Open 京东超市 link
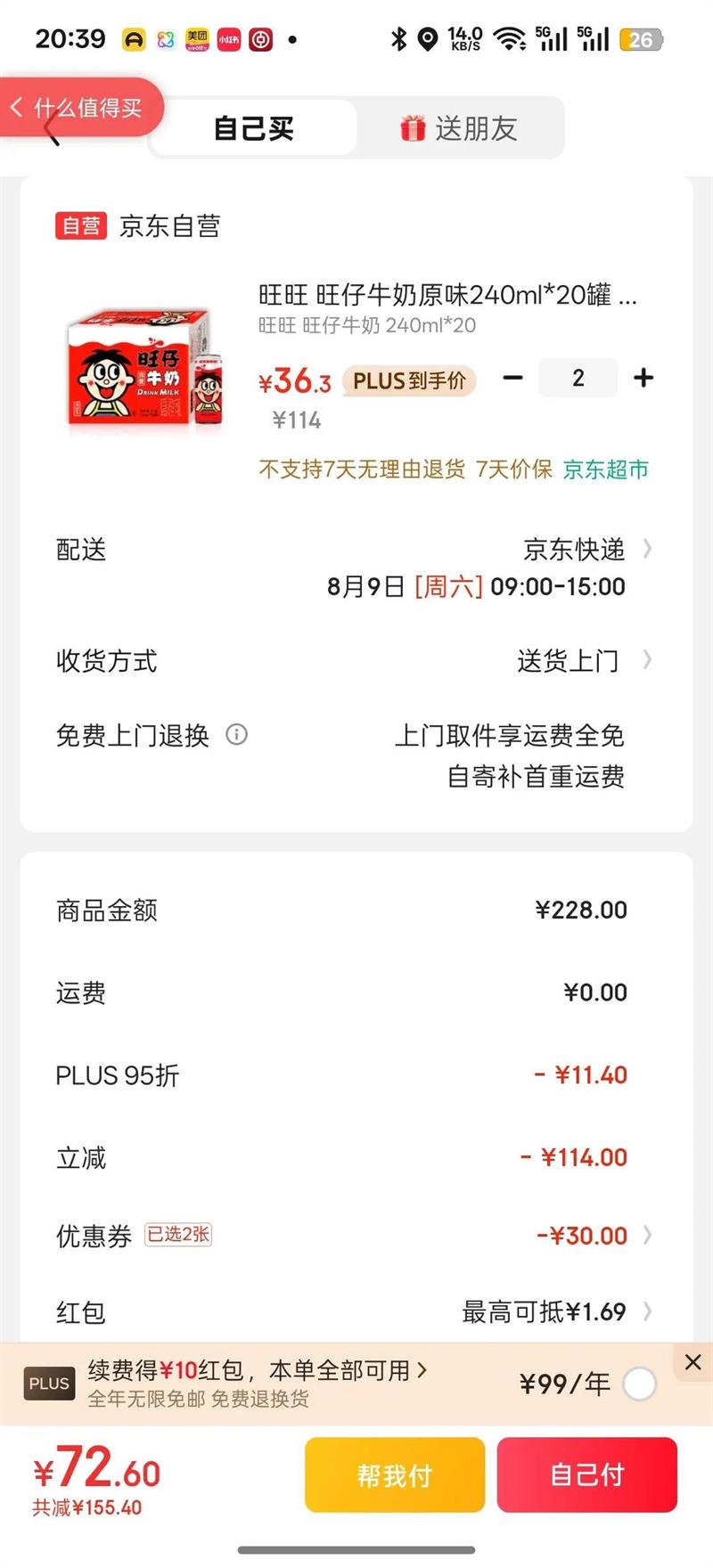The height and width of the screenshot is (1568, 713). [605, 470]
